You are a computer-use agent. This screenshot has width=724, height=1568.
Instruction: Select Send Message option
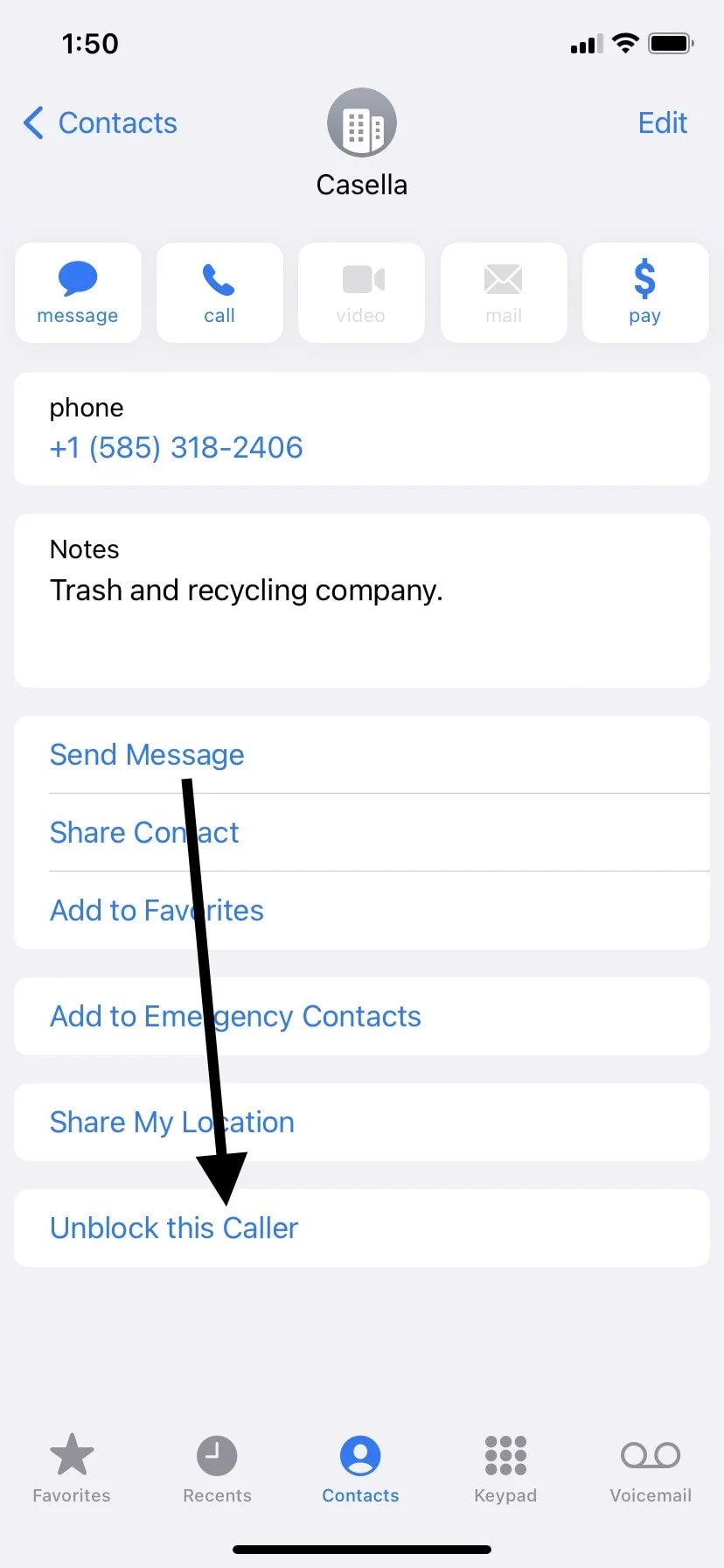pos(362,755)
